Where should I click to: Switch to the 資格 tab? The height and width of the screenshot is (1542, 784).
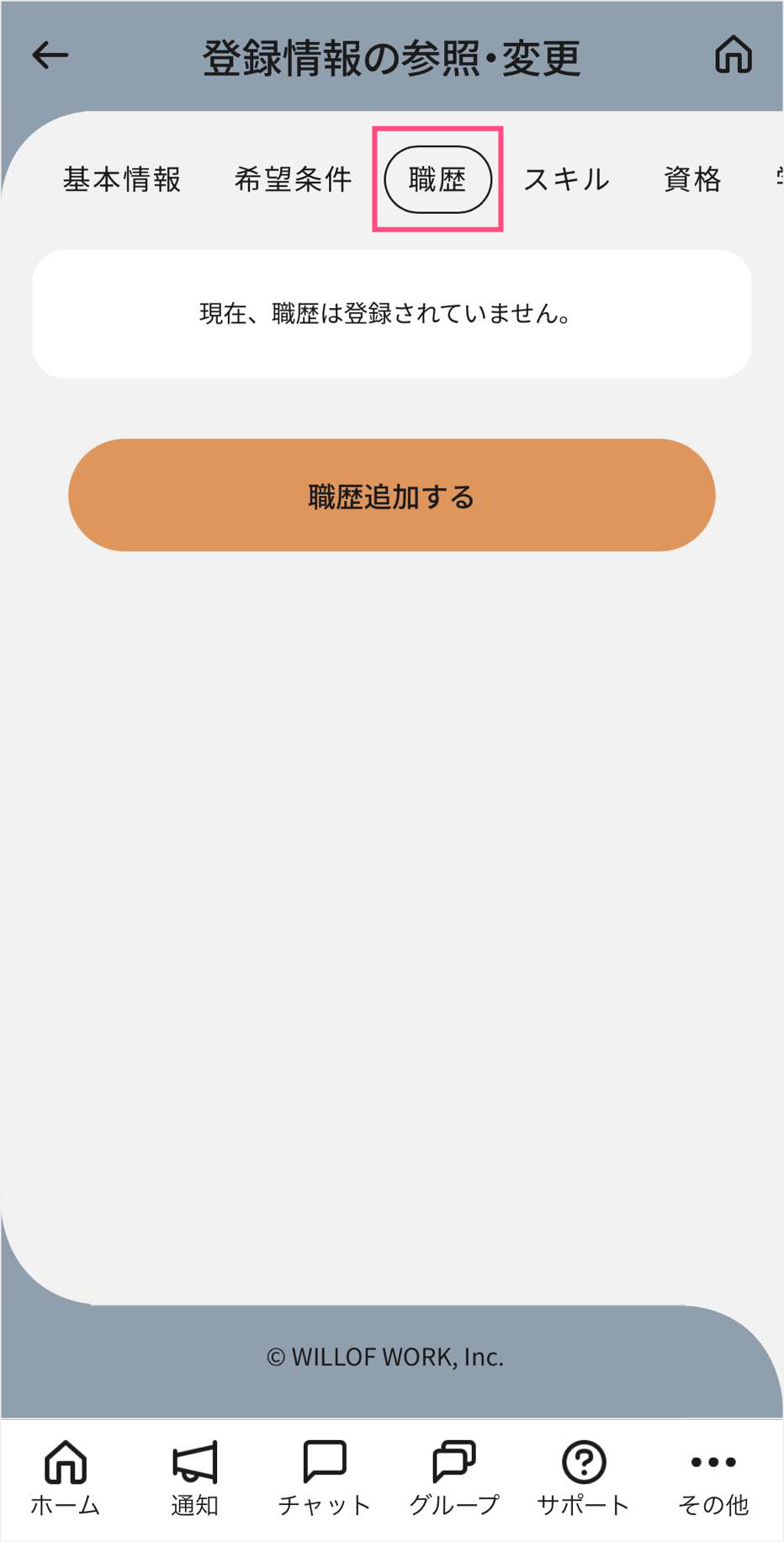point(692,179)
